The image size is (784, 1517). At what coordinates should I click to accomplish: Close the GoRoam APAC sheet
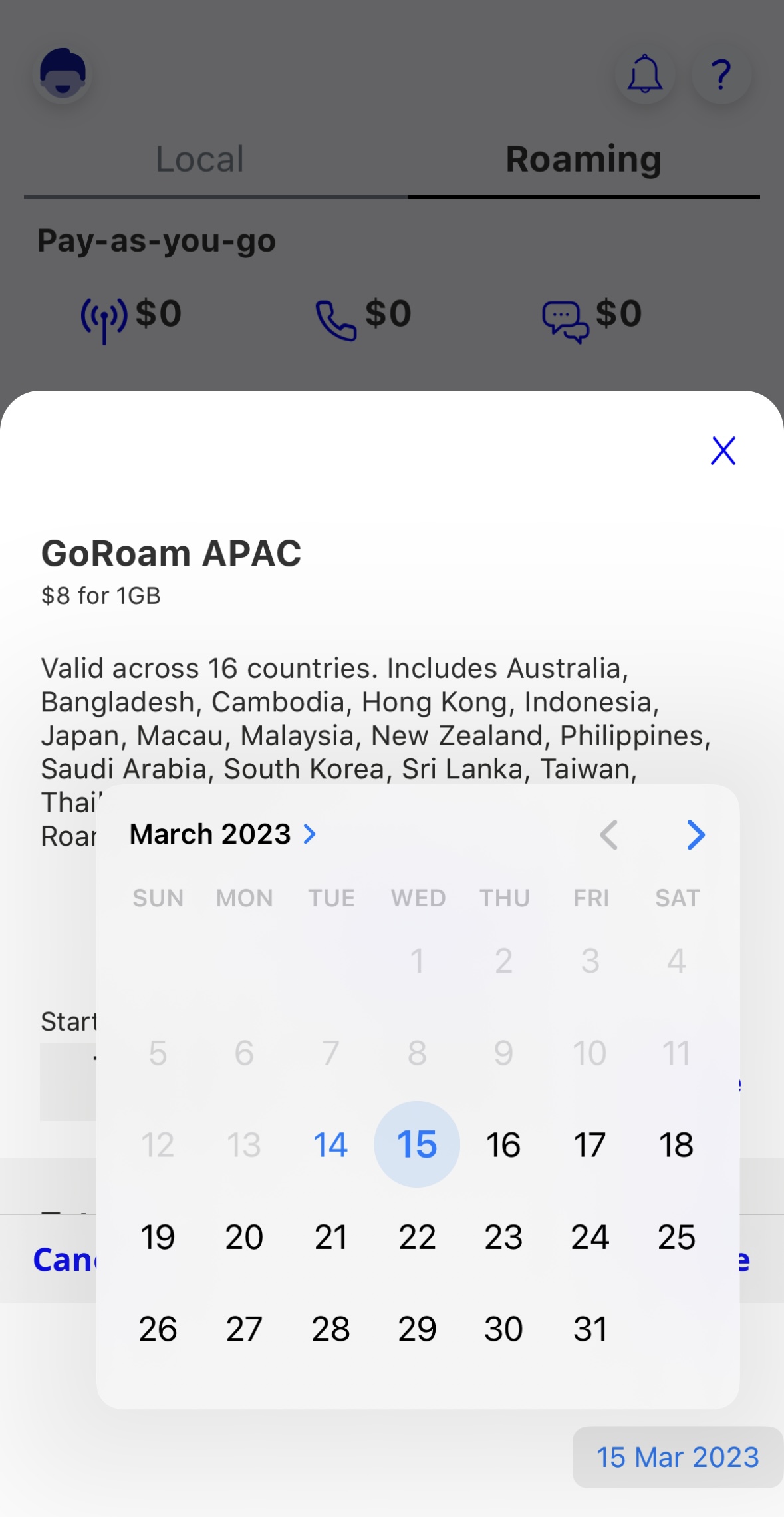pyautogui.click(x=723, y=450)
